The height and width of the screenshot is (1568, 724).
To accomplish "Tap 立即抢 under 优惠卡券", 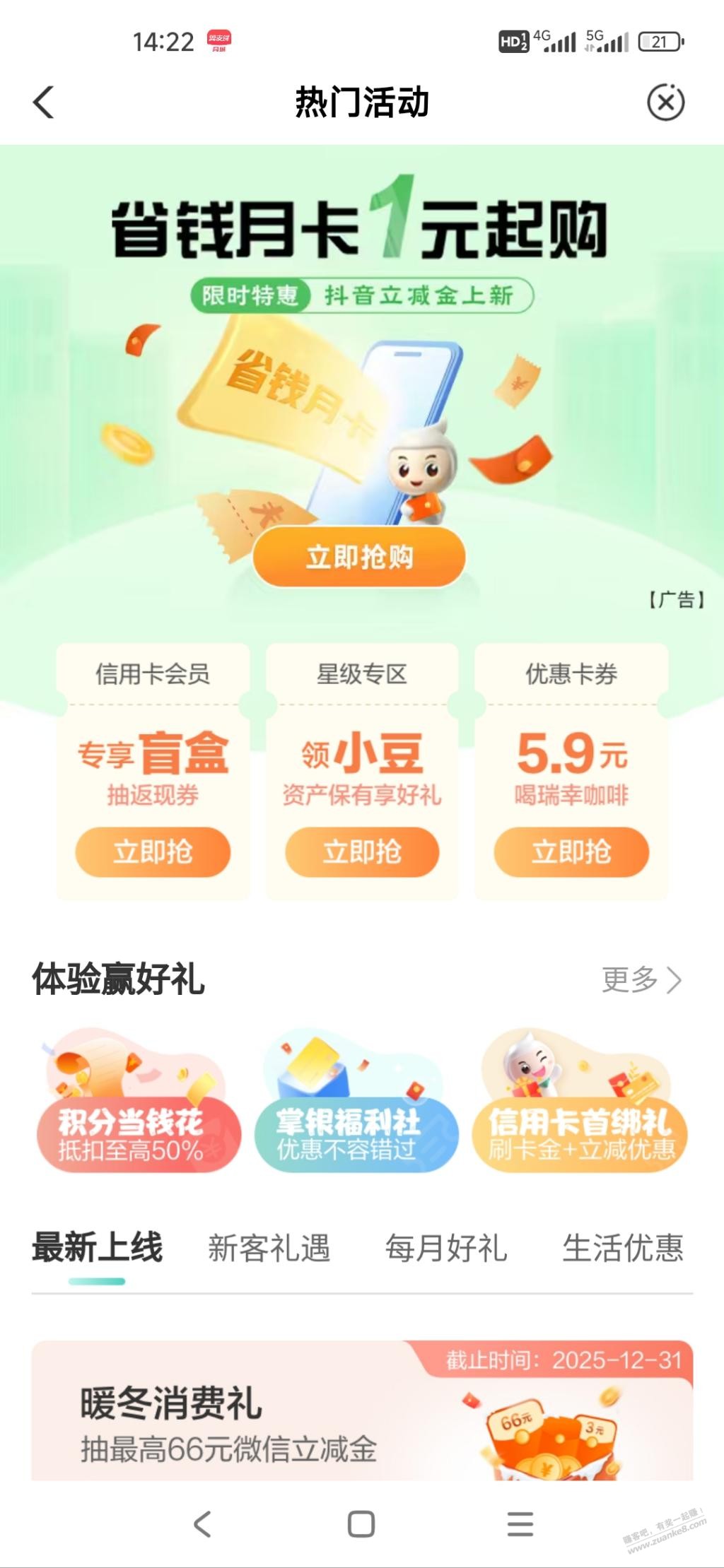I will tap(571, 851).
